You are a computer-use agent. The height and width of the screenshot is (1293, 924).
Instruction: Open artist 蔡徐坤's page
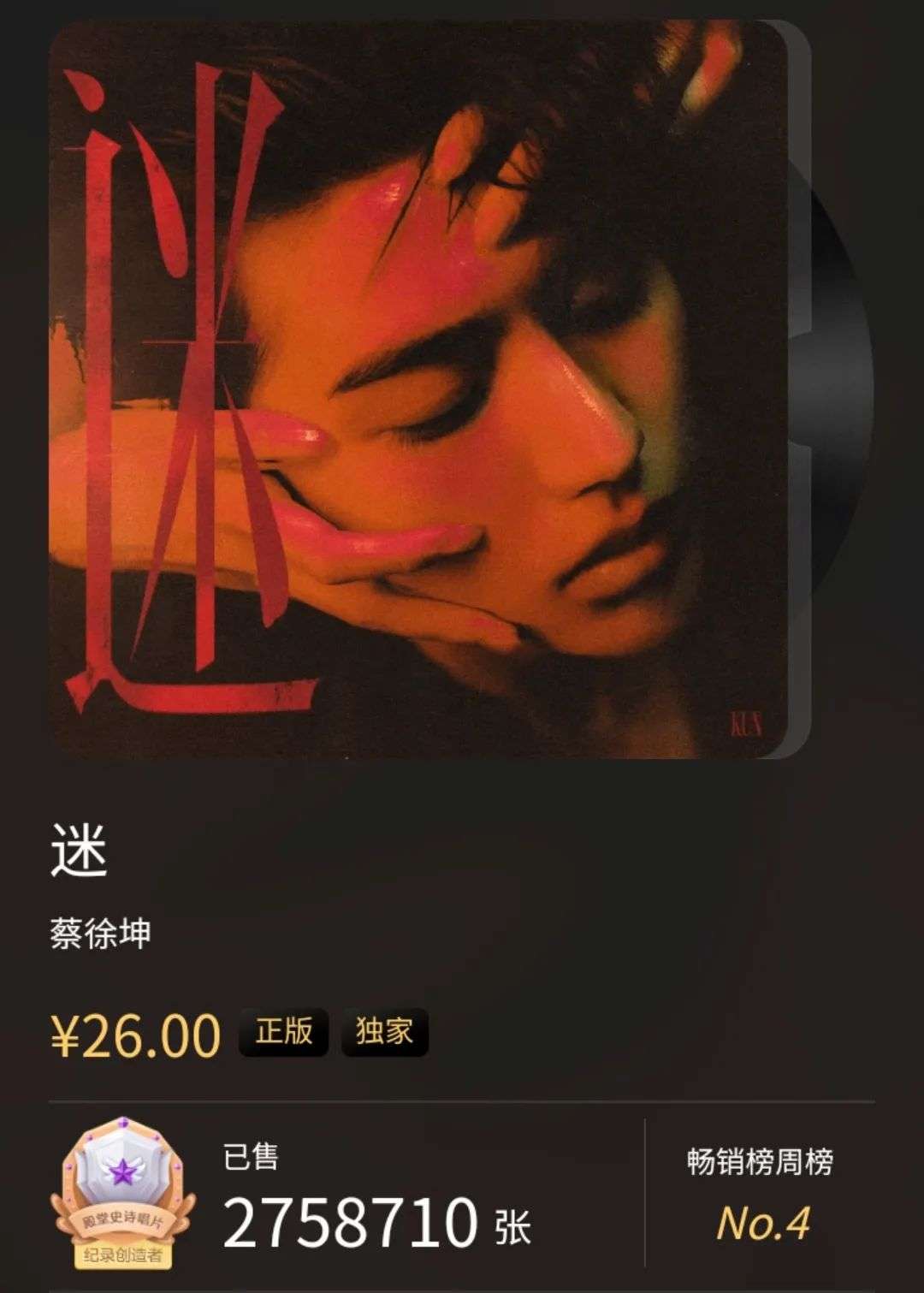pos(101,933)
